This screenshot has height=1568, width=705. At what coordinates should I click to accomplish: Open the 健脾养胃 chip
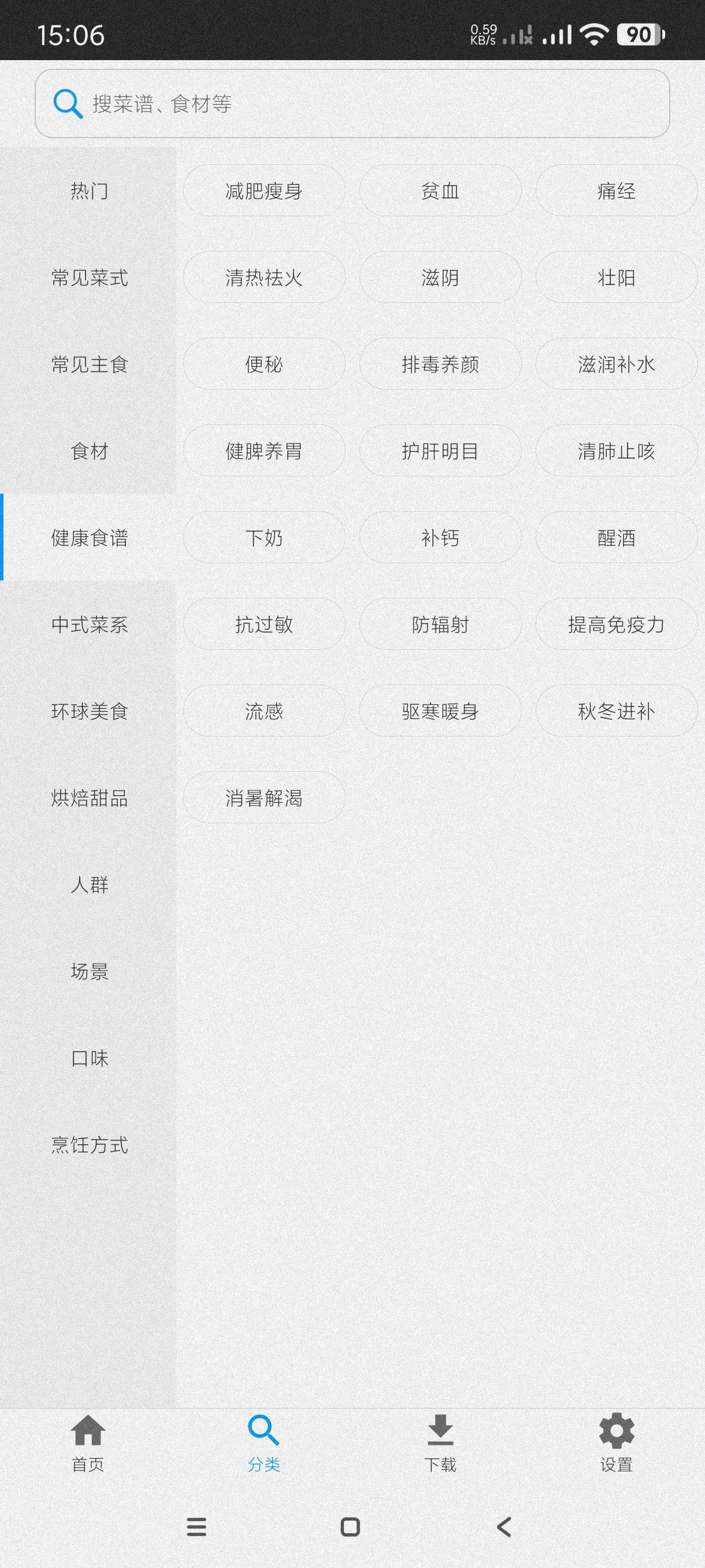264,451
